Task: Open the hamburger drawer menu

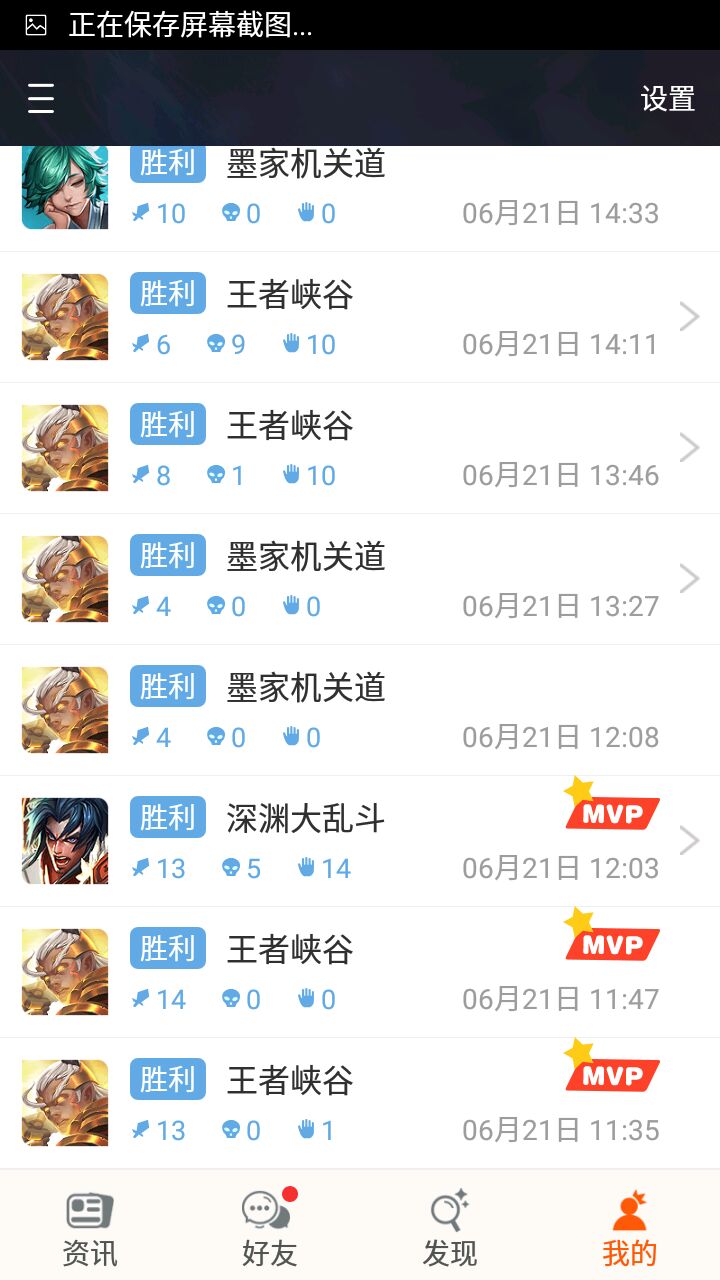Action: coord(41,99)
